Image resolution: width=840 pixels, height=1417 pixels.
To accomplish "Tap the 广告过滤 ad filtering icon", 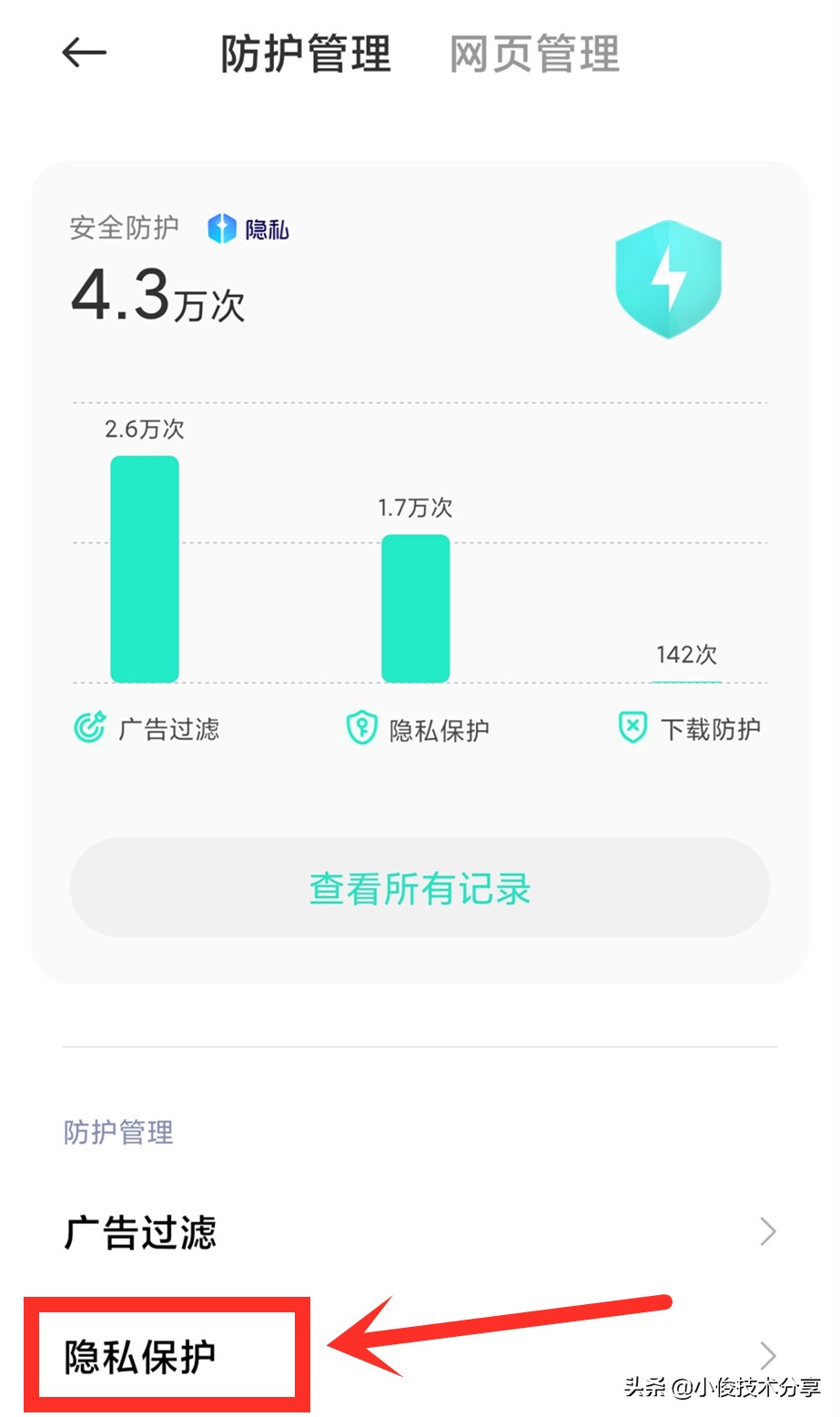I will [x=87, y=728].
